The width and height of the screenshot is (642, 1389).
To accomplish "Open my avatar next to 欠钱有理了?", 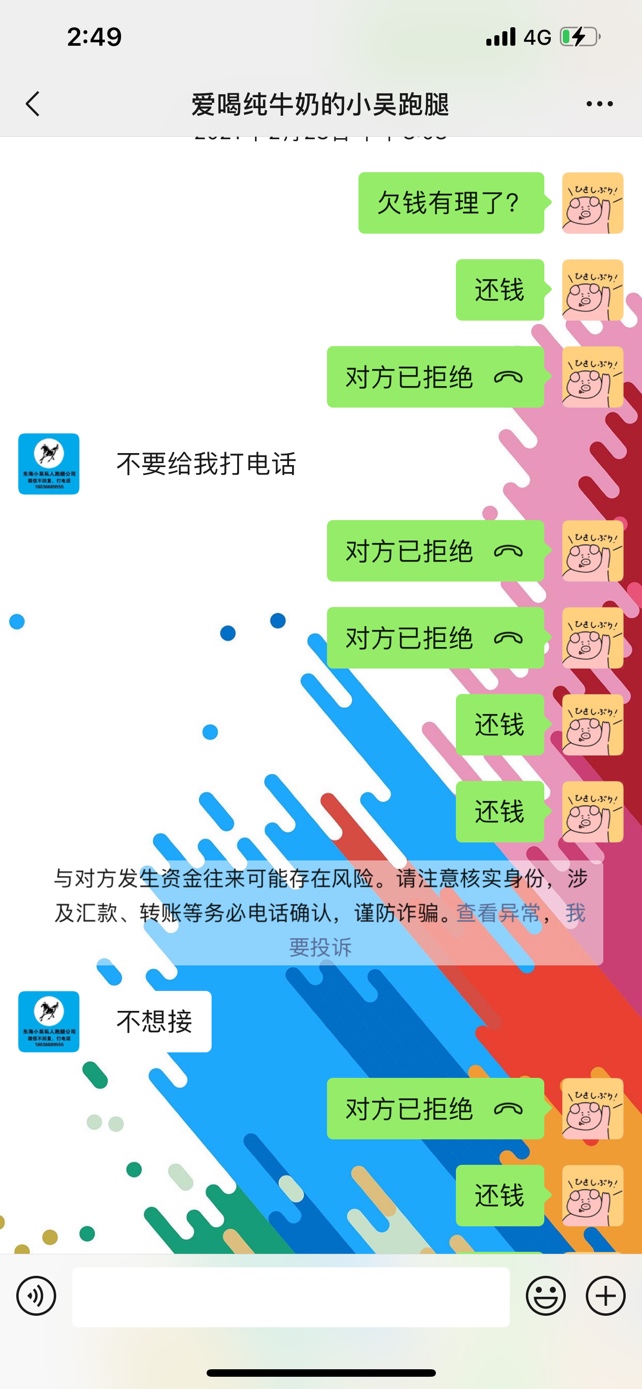I will pyautogui.click(x=592, y=203).
